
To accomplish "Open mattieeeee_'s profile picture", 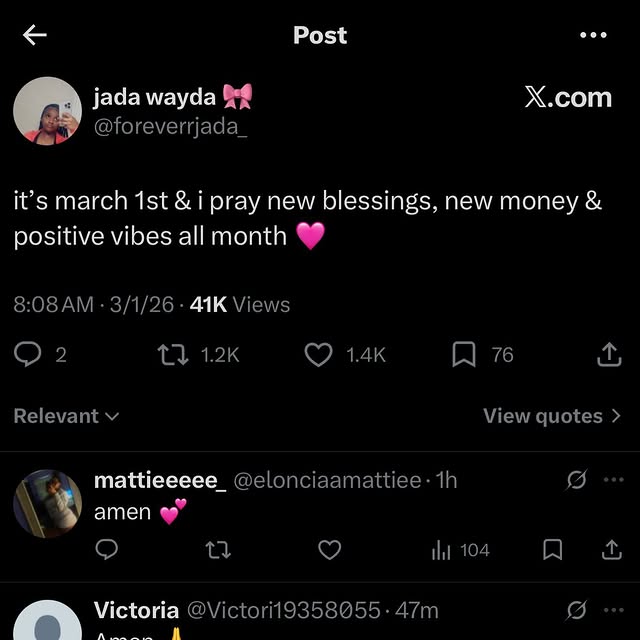I will point(47,503).
